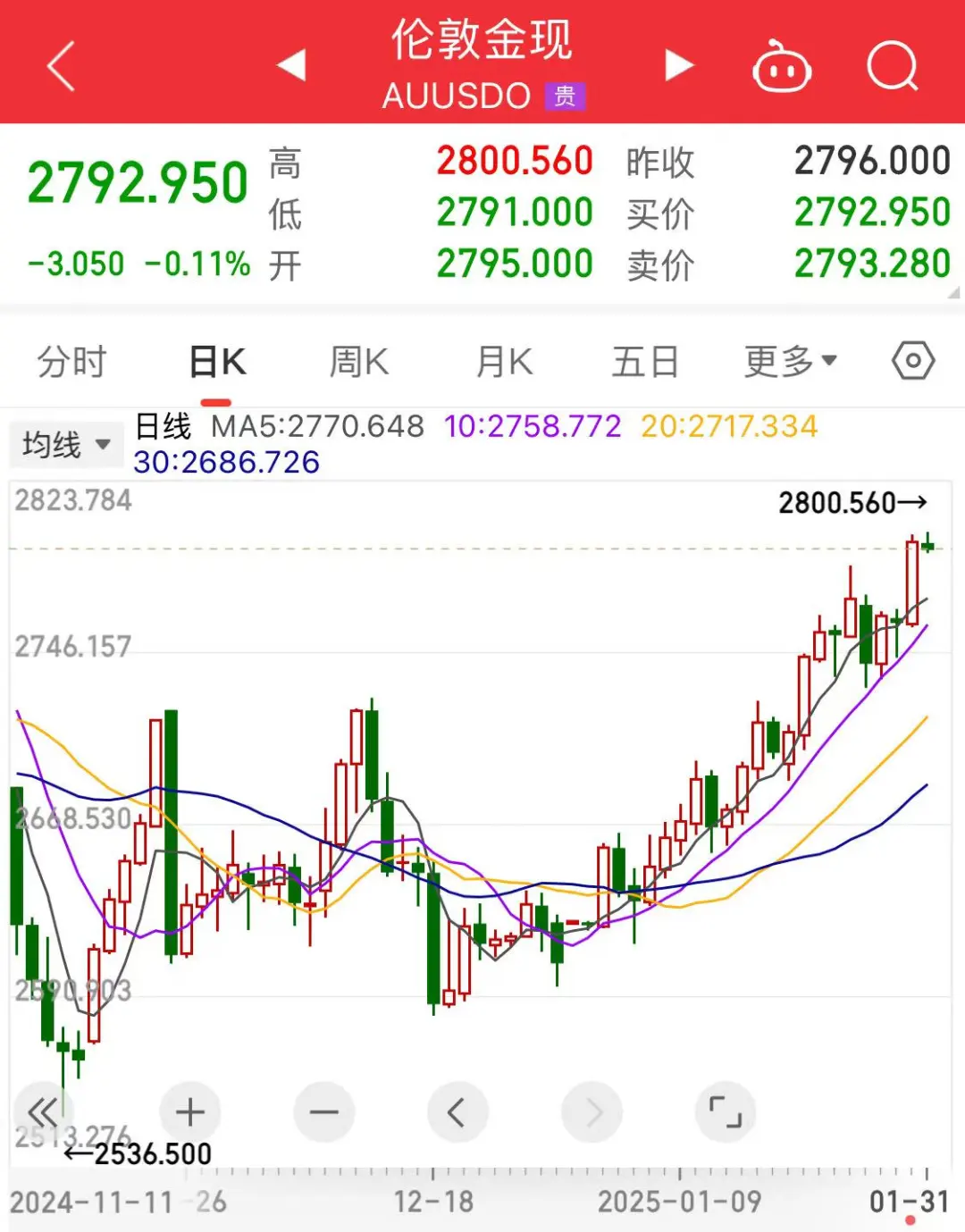The height and width of the screenshot is (1232, 965).
Task: Zoom in the chart with plus button
Action: 189,1112
